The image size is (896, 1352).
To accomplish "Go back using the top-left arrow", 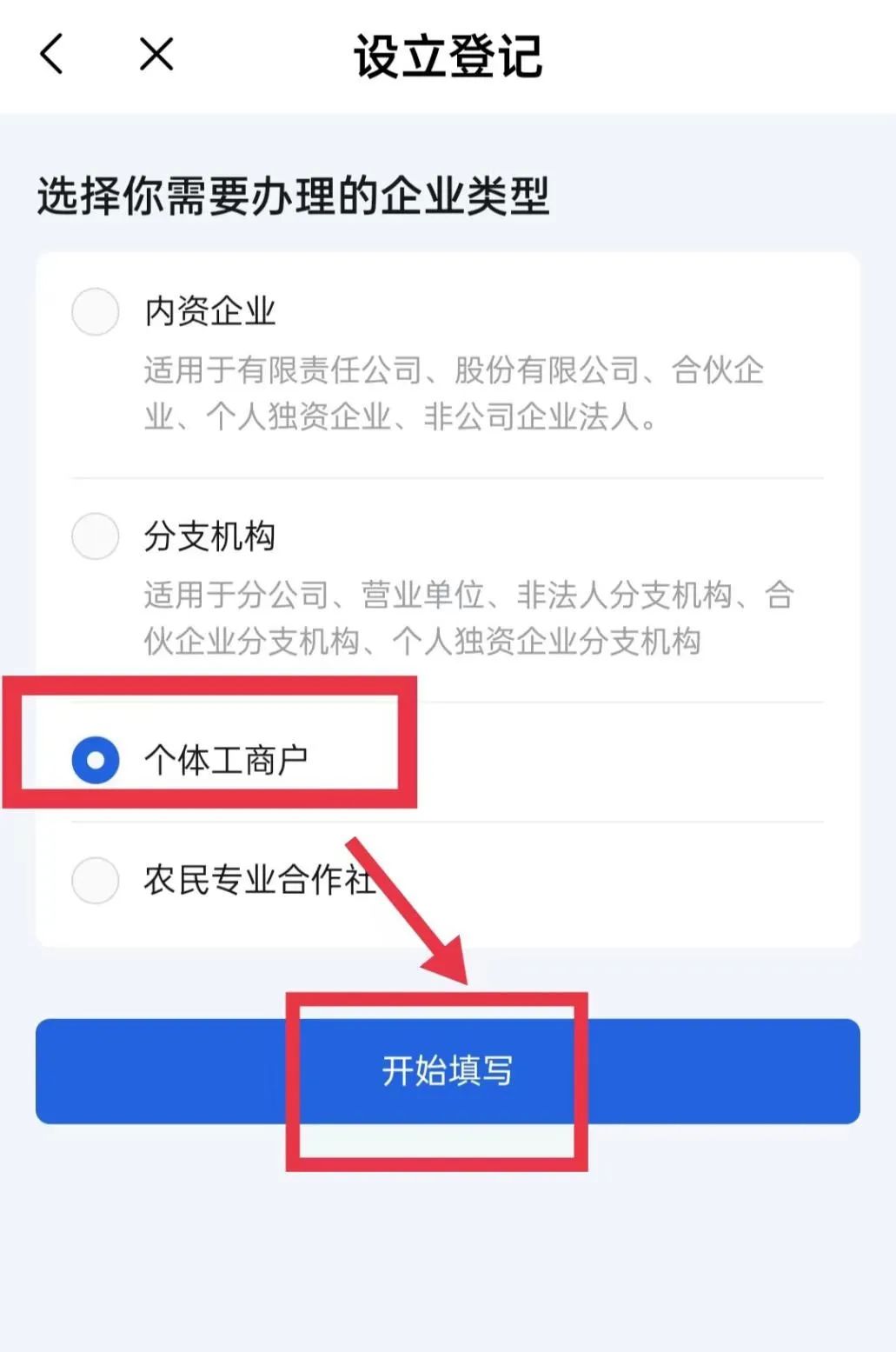I will [x=52, y=55].
